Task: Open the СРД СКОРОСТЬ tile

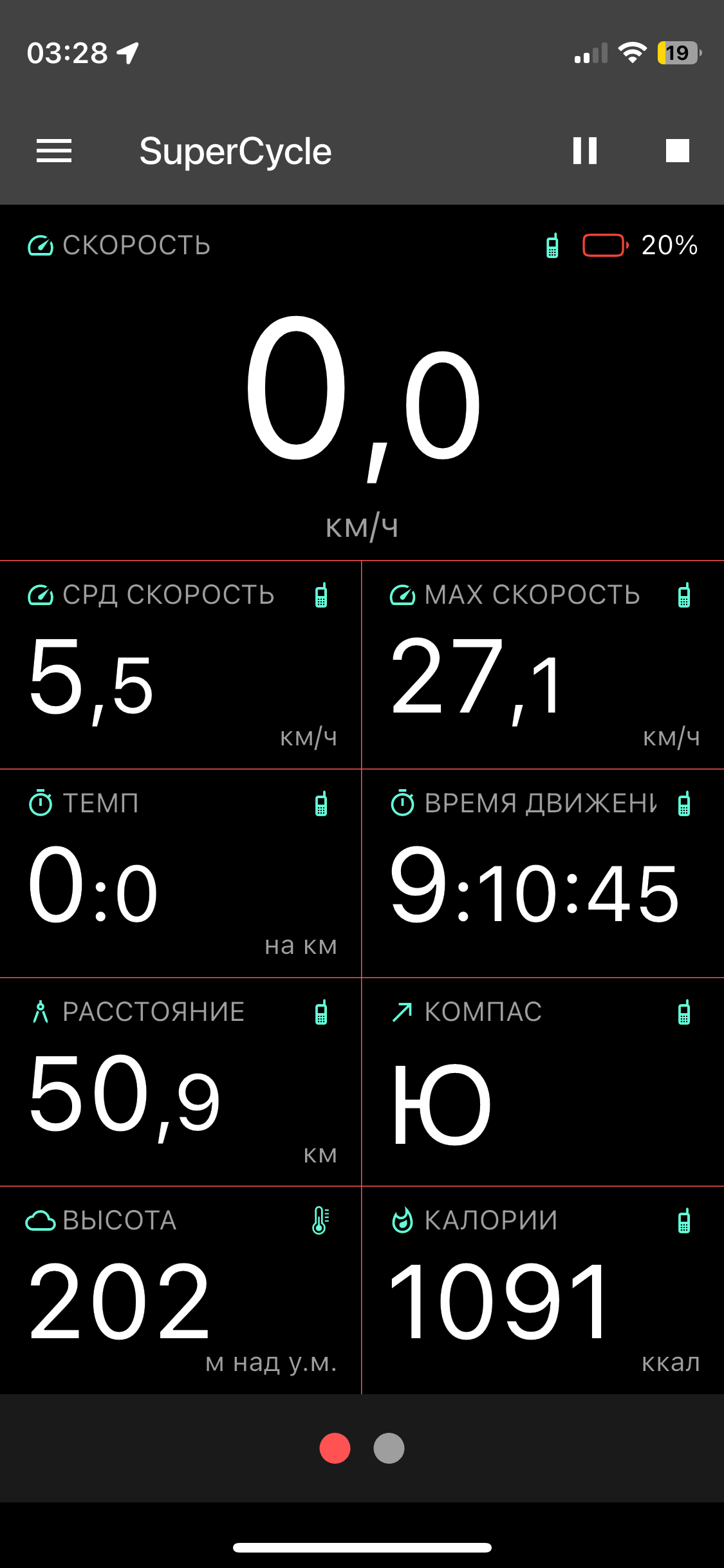Action: pos(180,666)
